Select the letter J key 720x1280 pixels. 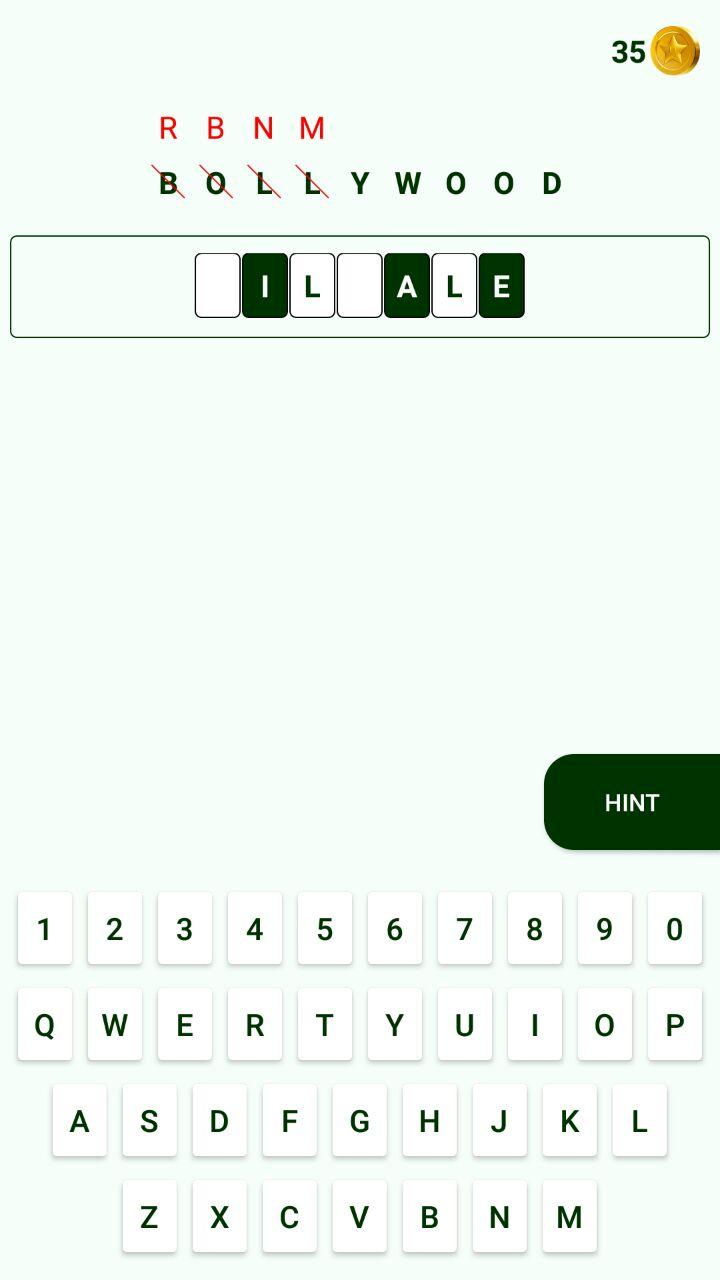[499, 1120]
